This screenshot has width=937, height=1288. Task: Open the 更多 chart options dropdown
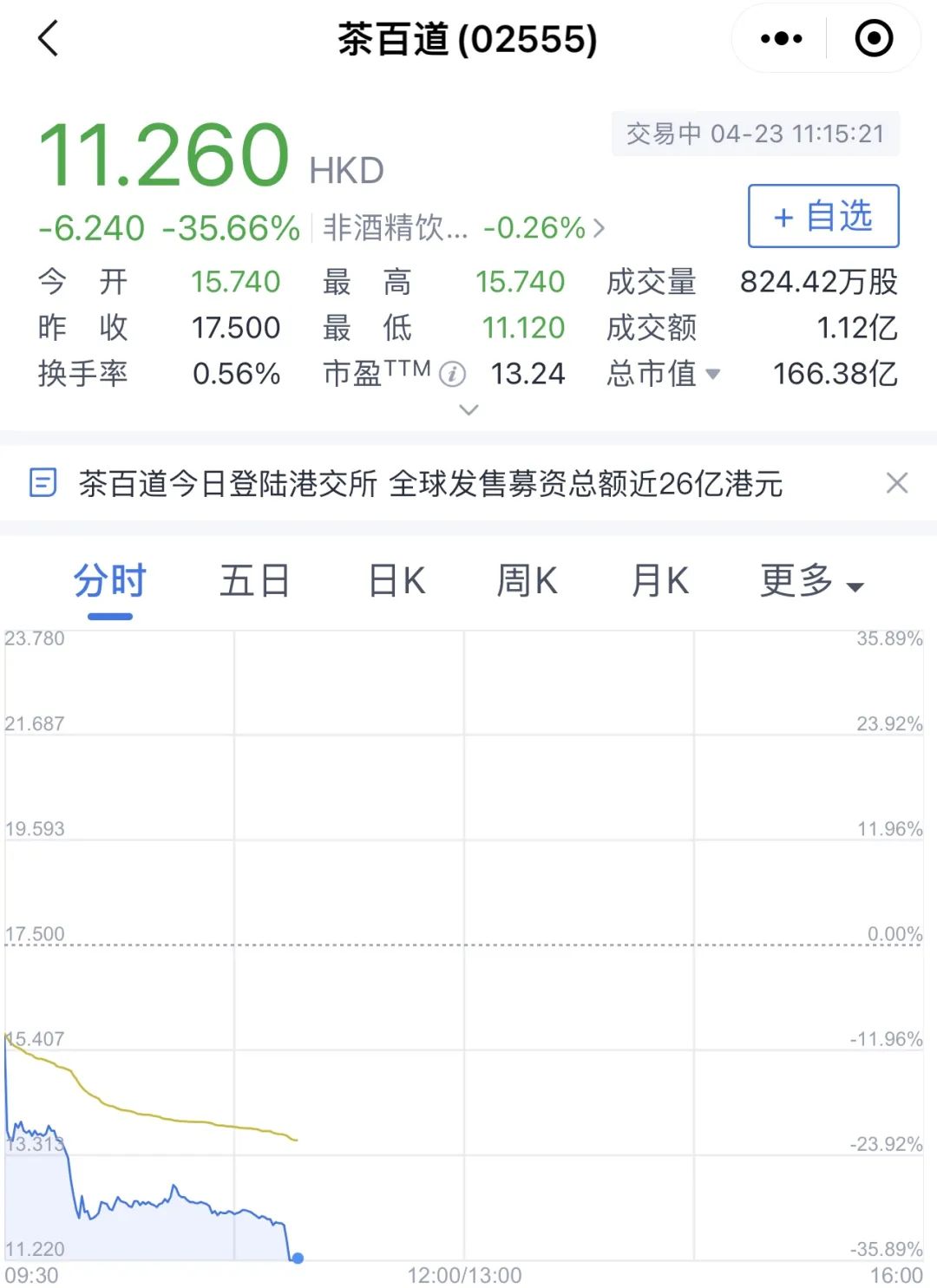811,581
